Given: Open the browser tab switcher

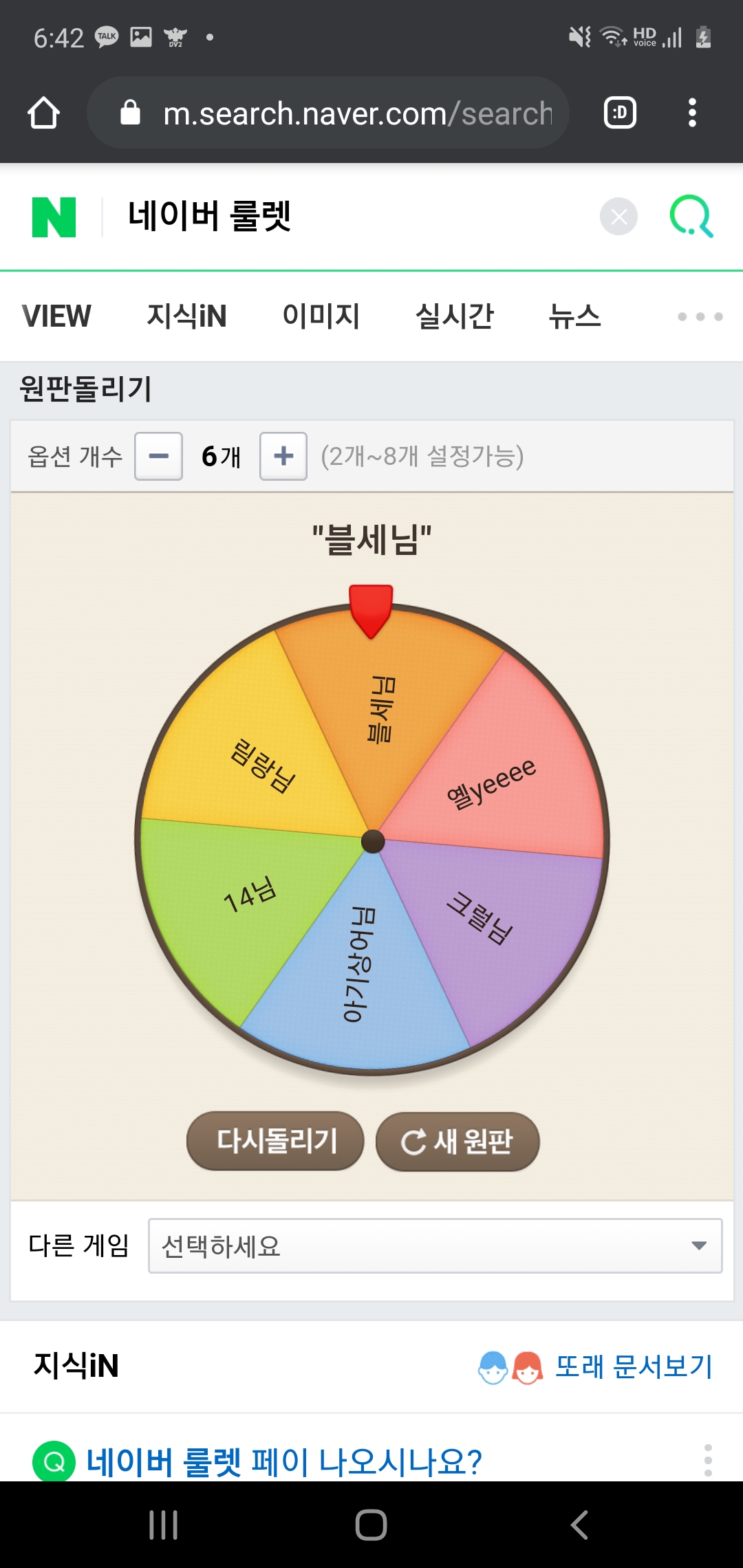Looking at the screenshot, I should pos(620,113).
